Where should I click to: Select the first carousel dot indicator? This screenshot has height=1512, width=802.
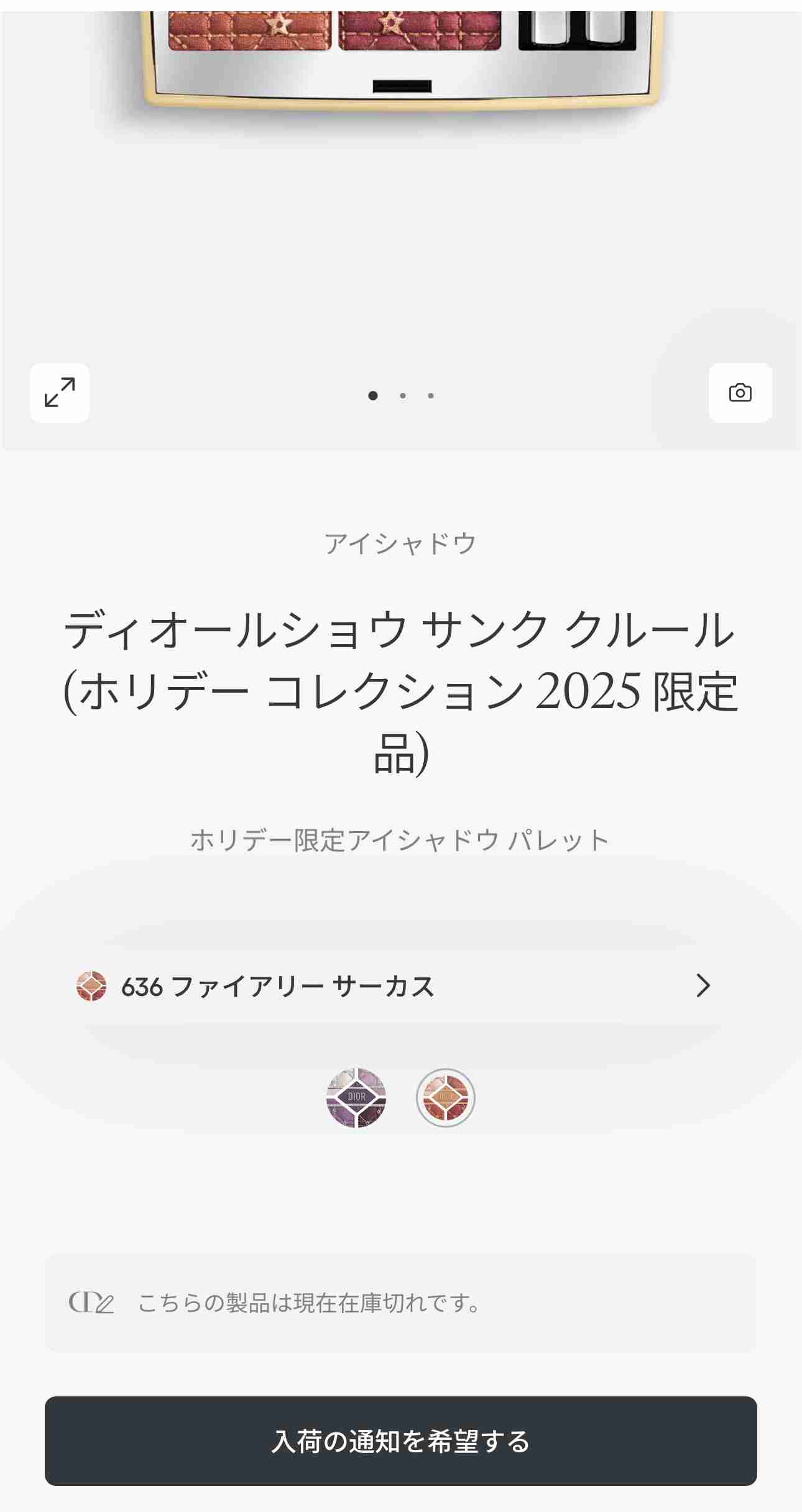click(374, 395)
